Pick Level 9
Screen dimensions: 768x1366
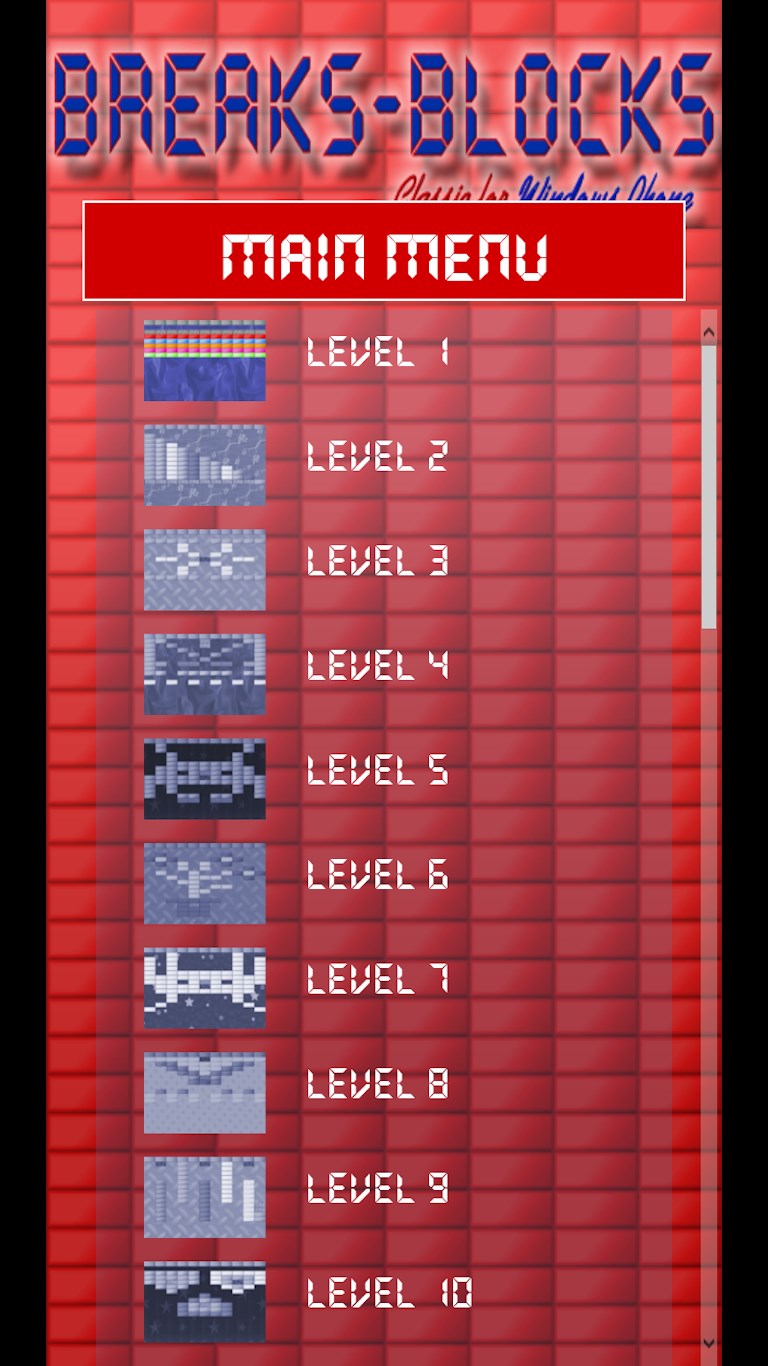(378, 1189)
